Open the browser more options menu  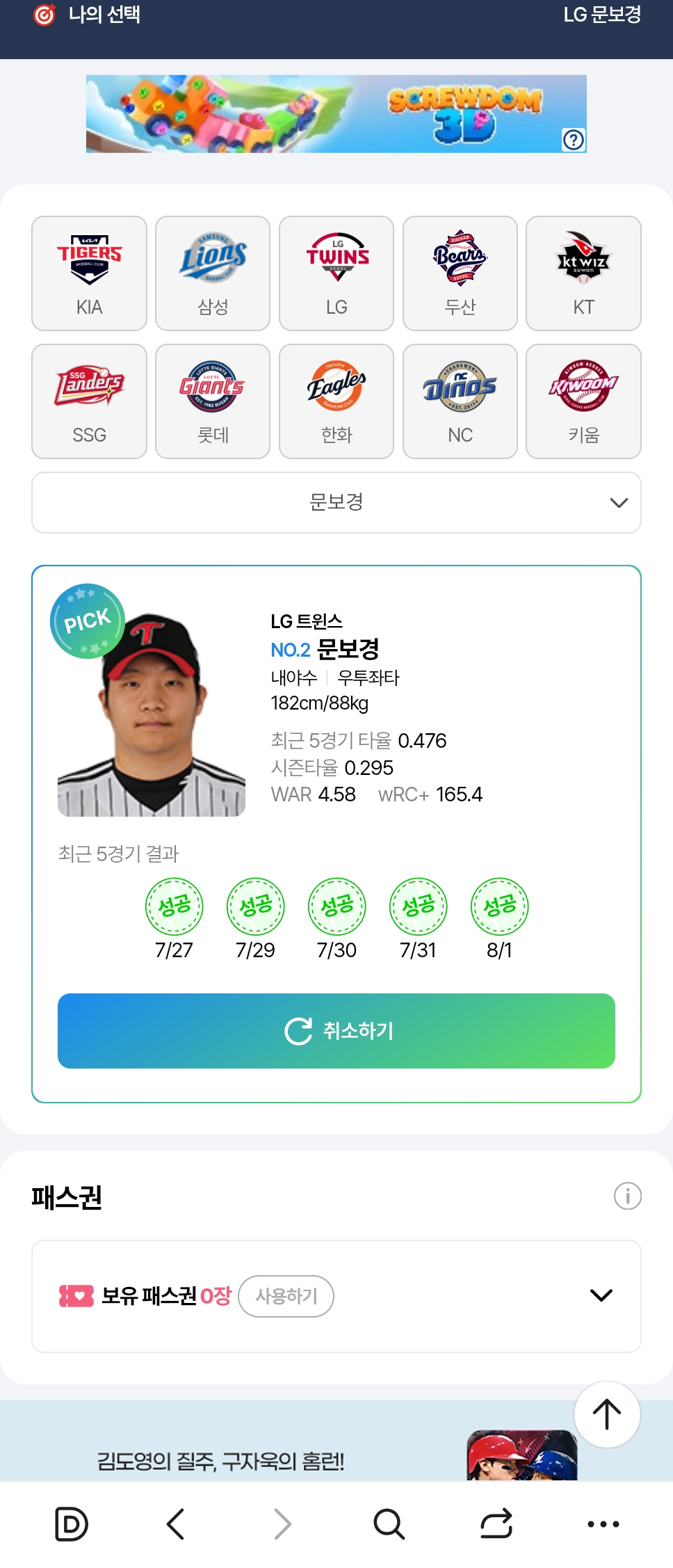[603, 1524]
